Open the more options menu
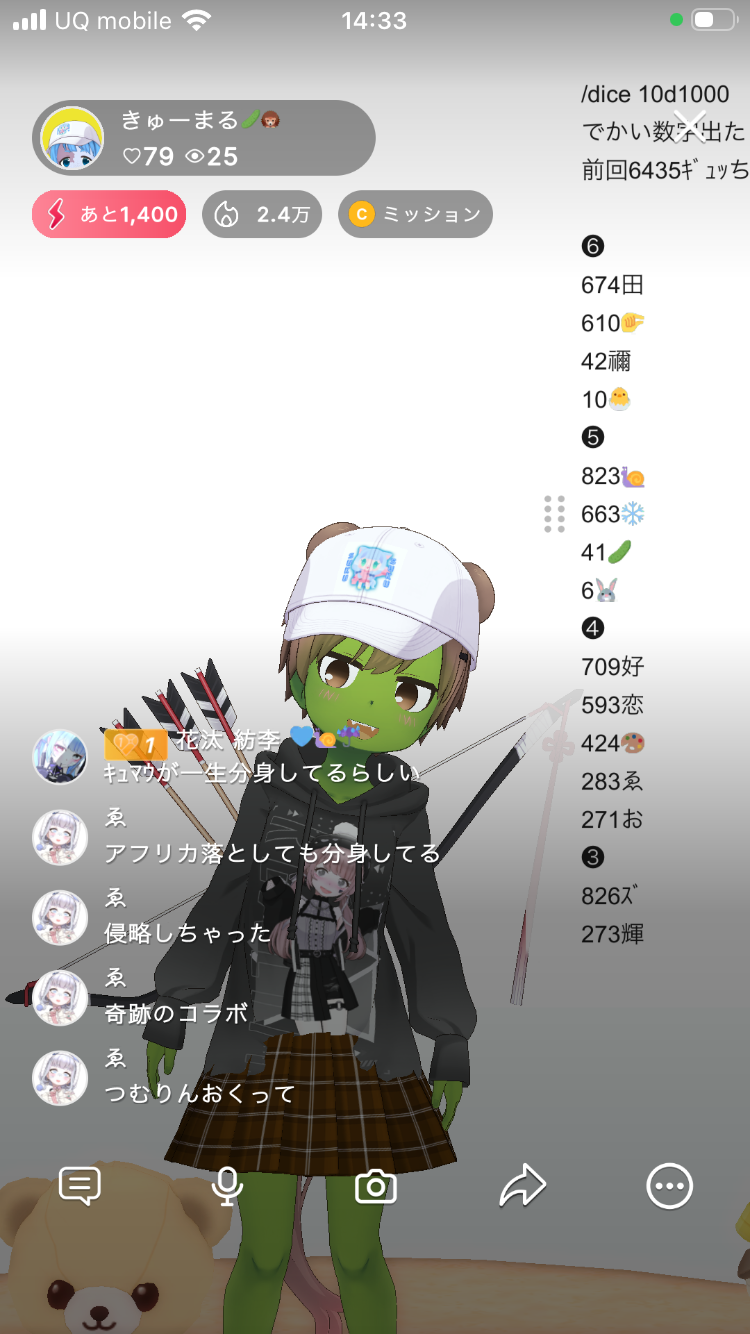 [x=670, y=1187]
